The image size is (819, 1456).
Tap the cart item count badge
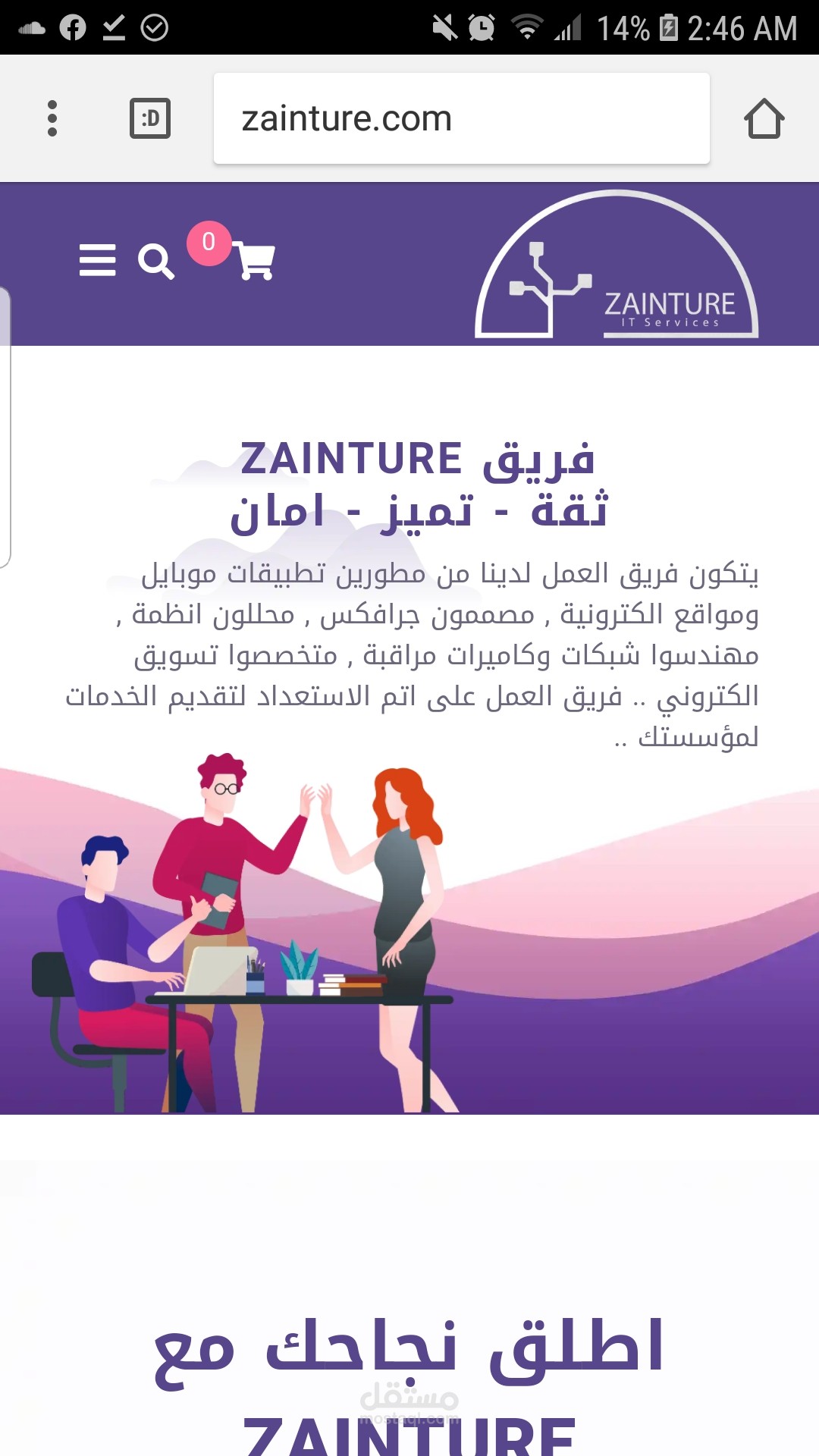[208, 243]
